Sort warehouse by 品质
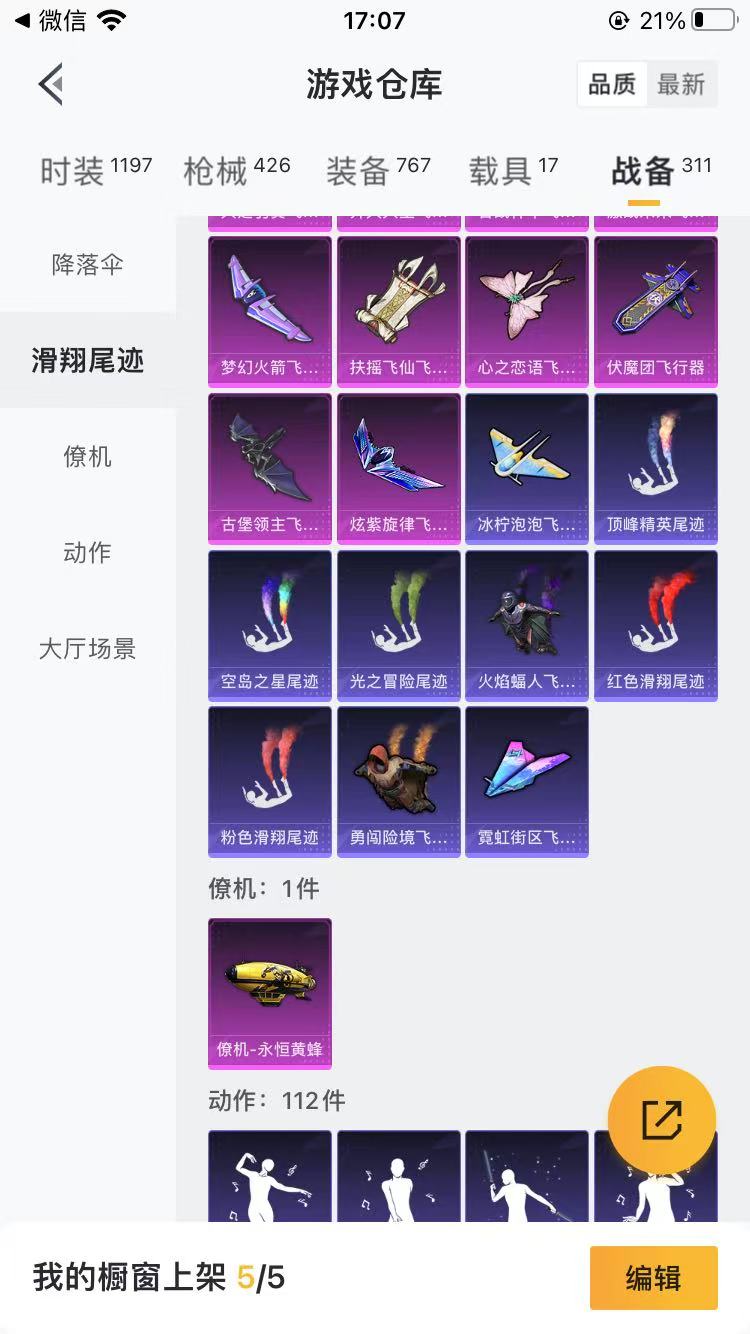750x1334 pixels. (612, 85)
